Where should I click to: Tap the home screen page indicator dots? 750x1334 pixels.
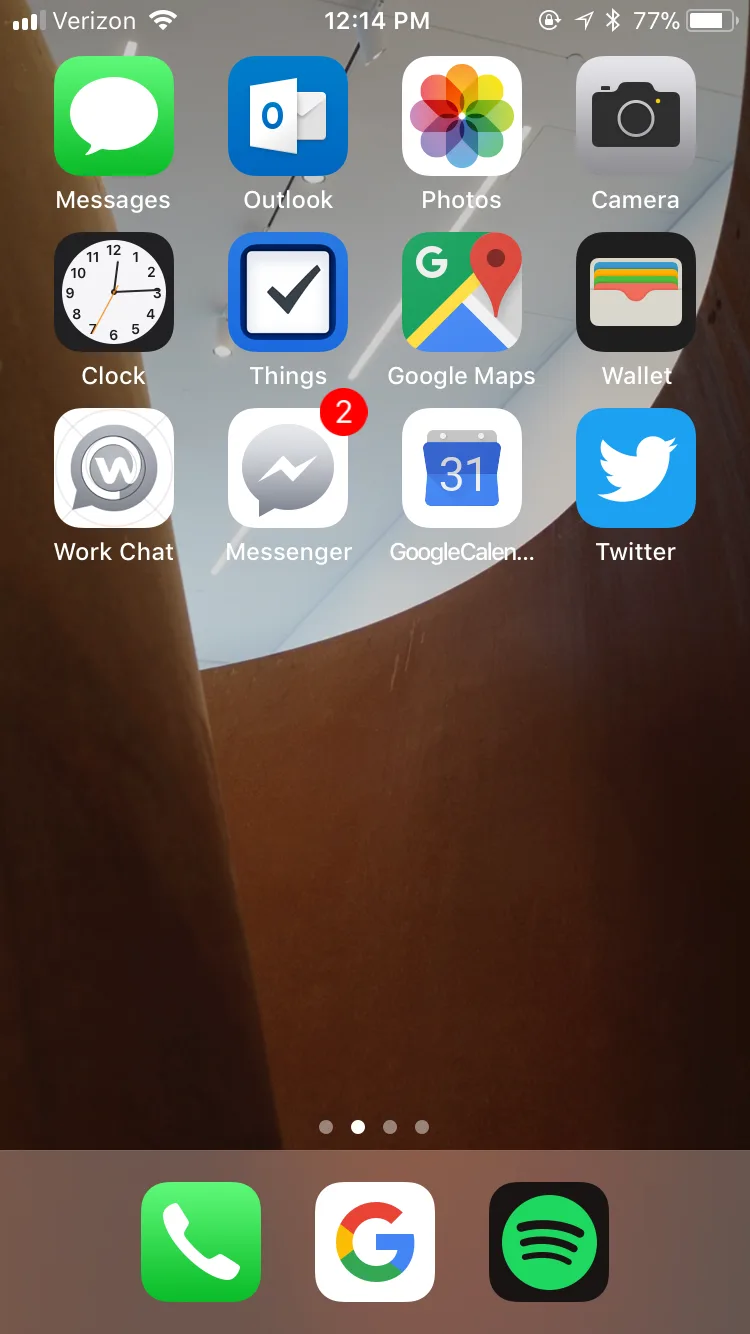click(374, 1127)
